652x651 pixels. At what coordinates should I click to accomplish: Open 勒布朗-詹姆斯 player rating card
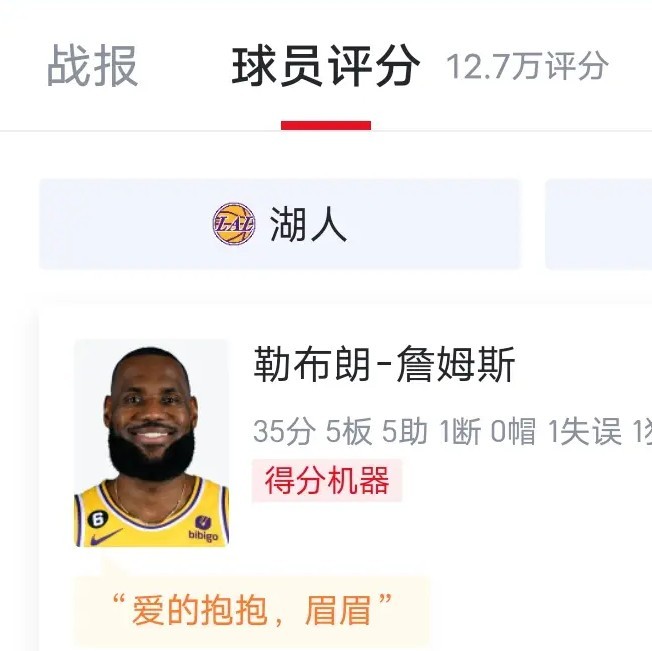coord(384,367)
